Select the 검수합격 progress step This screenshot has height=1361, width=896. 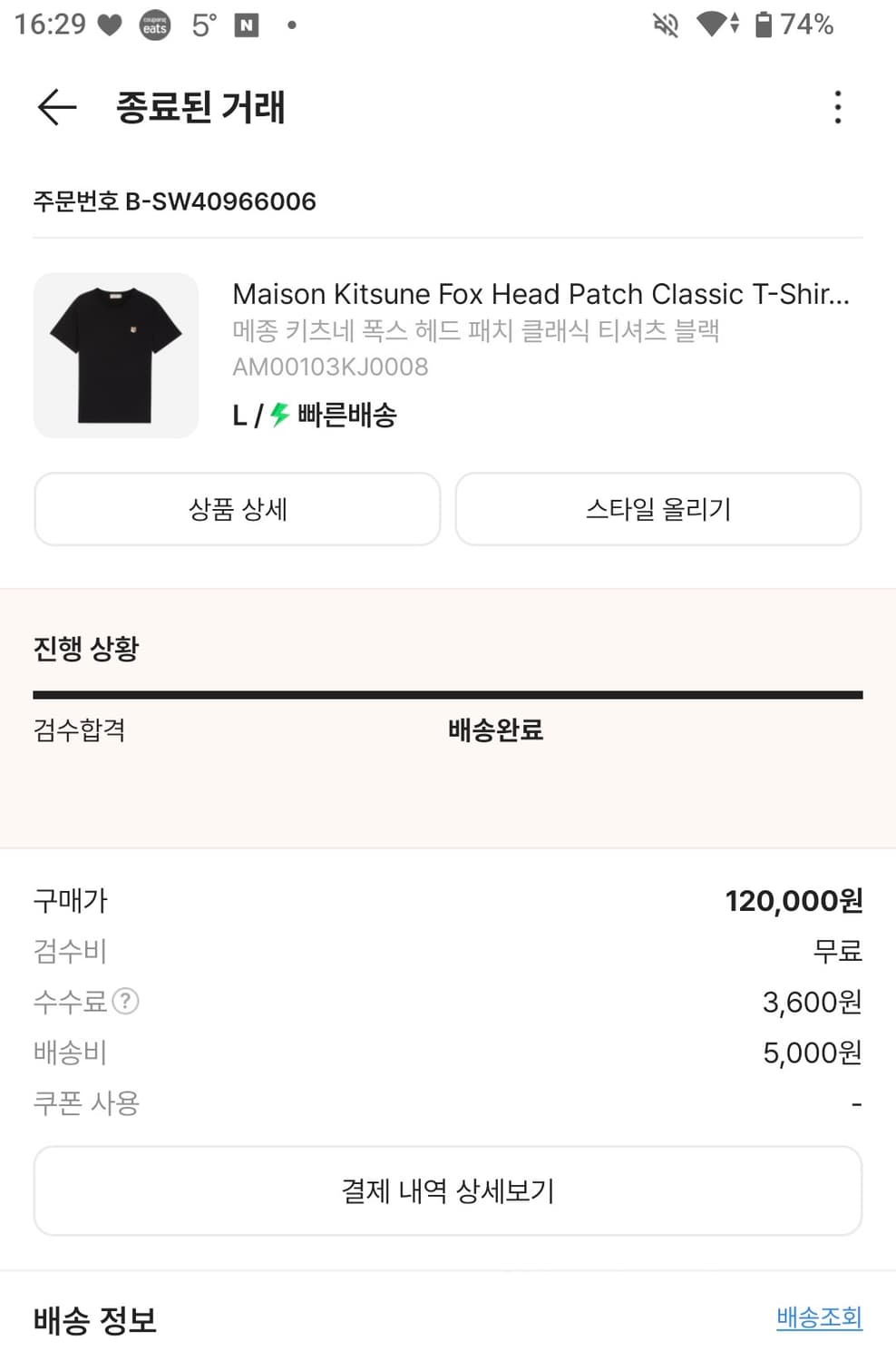coord(78,729)
